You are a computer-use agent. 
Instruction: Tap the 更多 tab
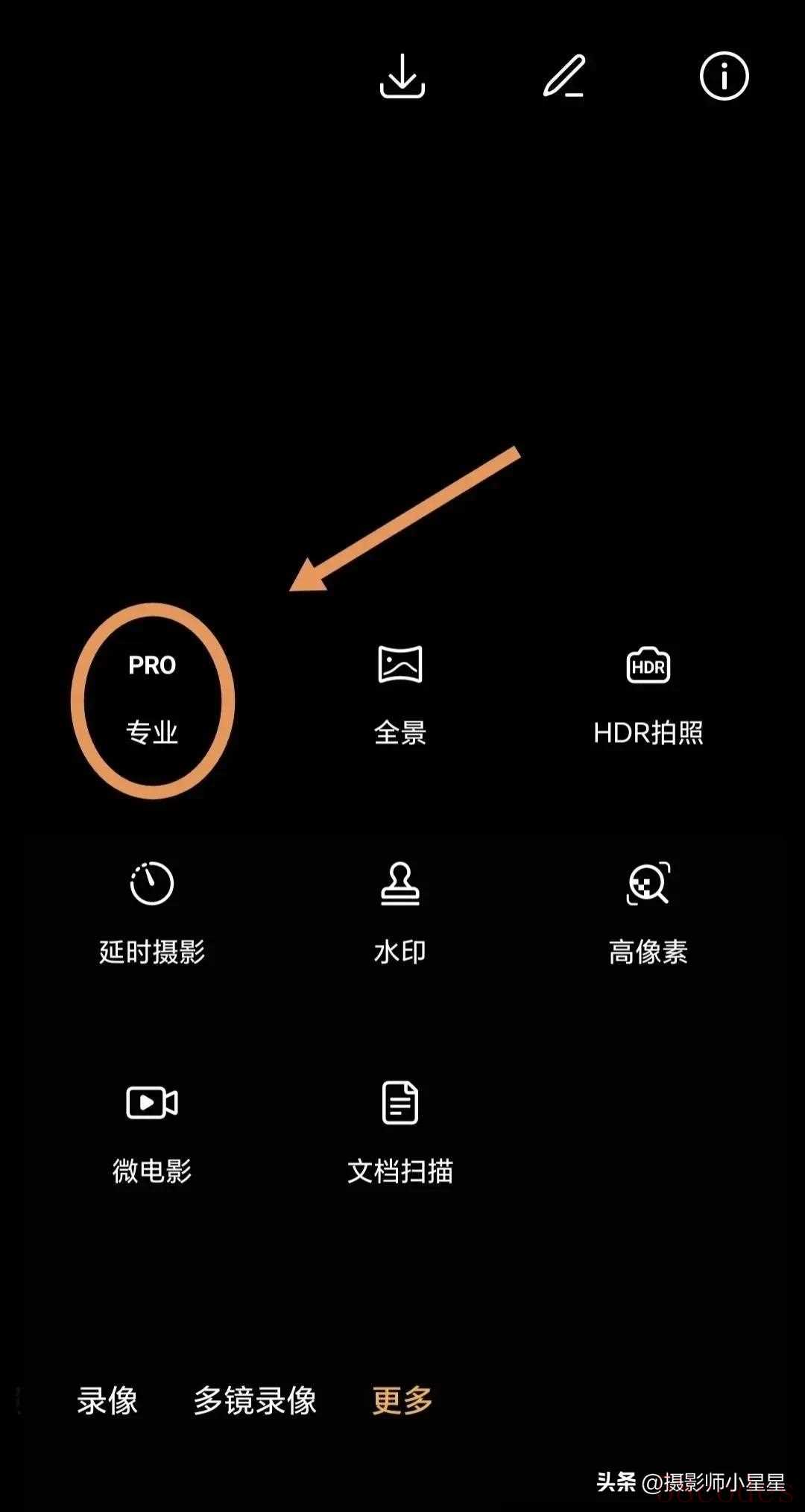402,1401
